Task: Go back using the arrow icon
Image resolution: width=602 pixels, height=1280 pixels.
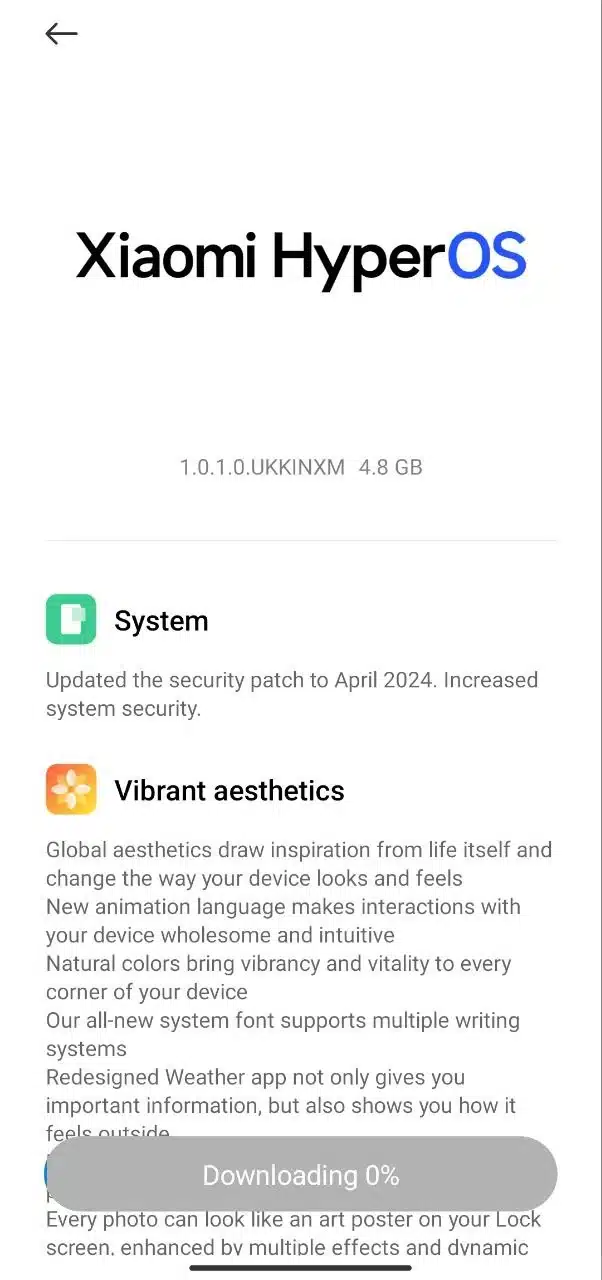Action: tap(61, 34)
